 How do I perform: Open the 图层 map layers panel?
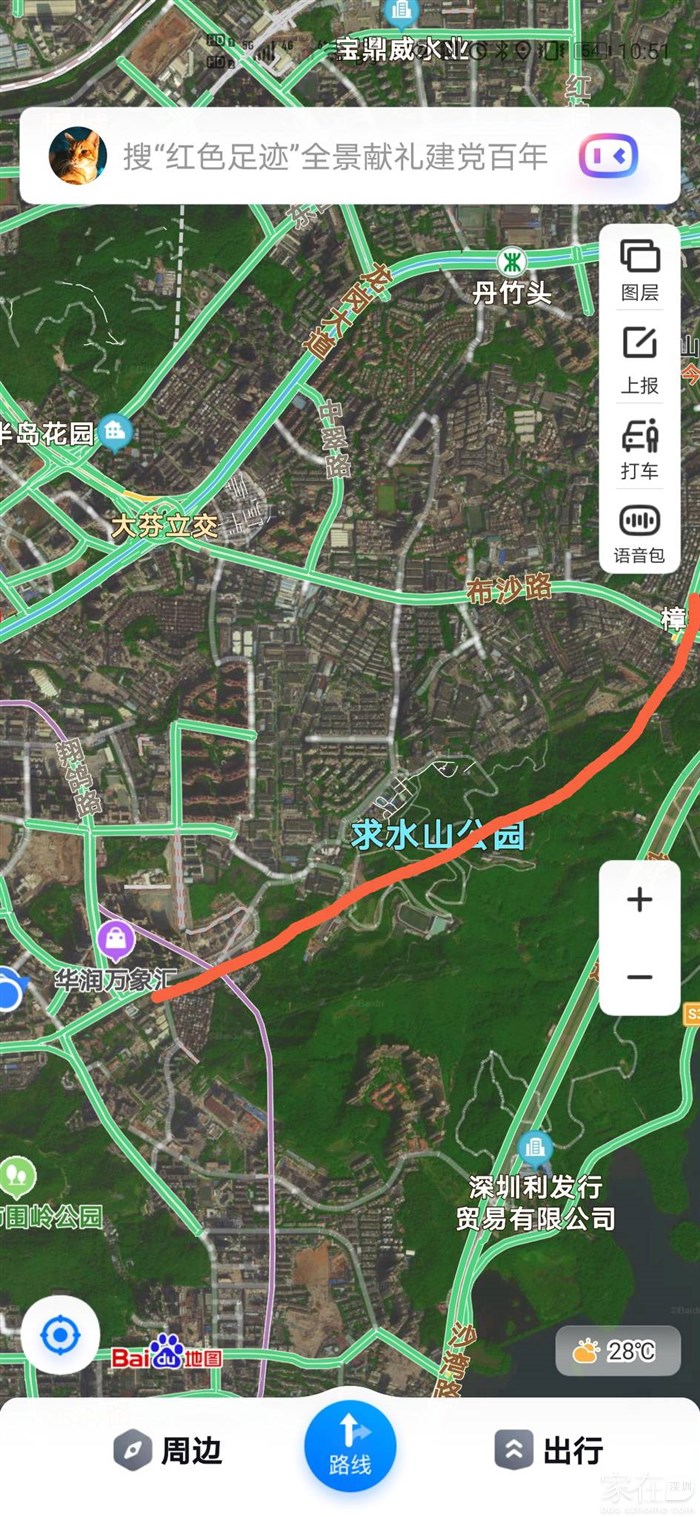tap(640, 268)
